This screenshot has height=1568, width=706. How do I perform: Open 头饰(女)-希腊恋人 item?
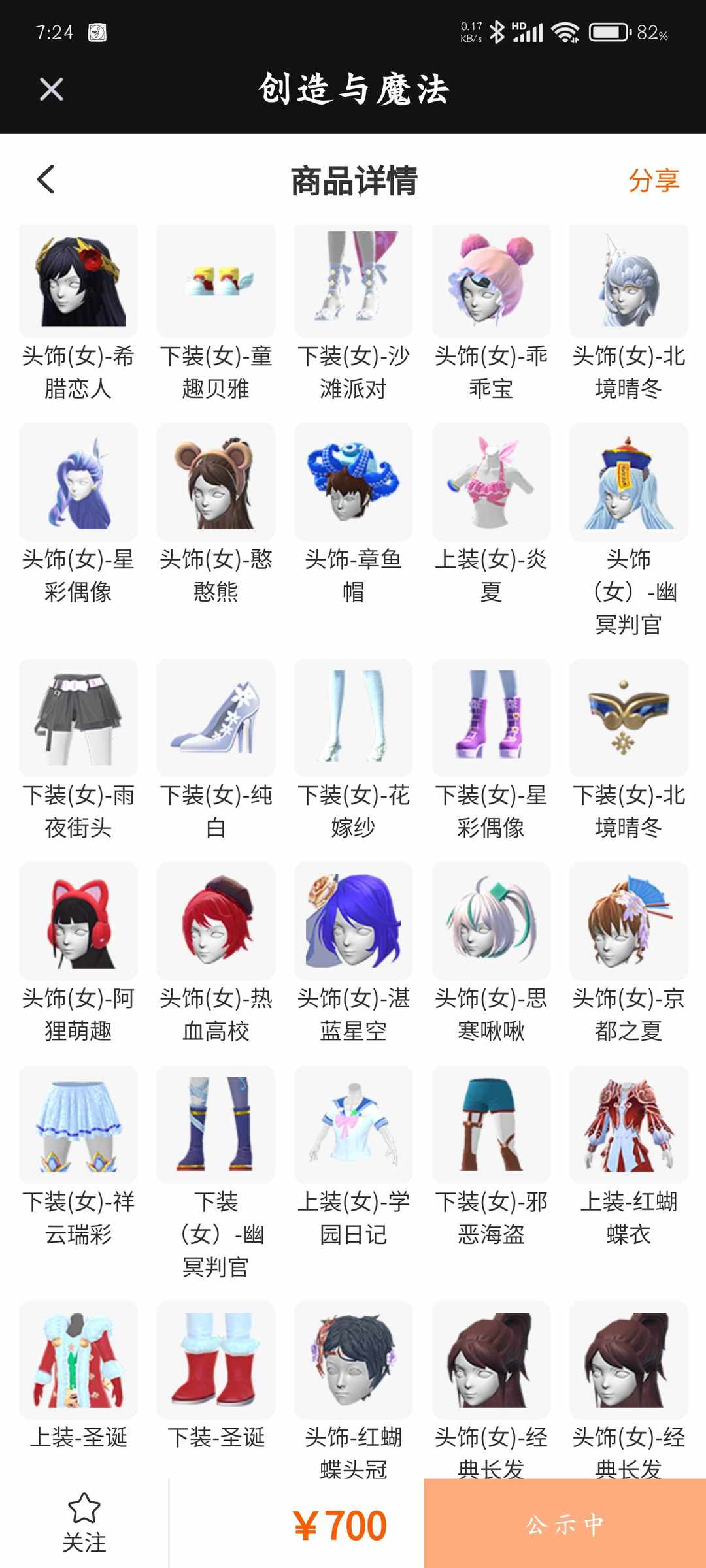click(78, 281)
